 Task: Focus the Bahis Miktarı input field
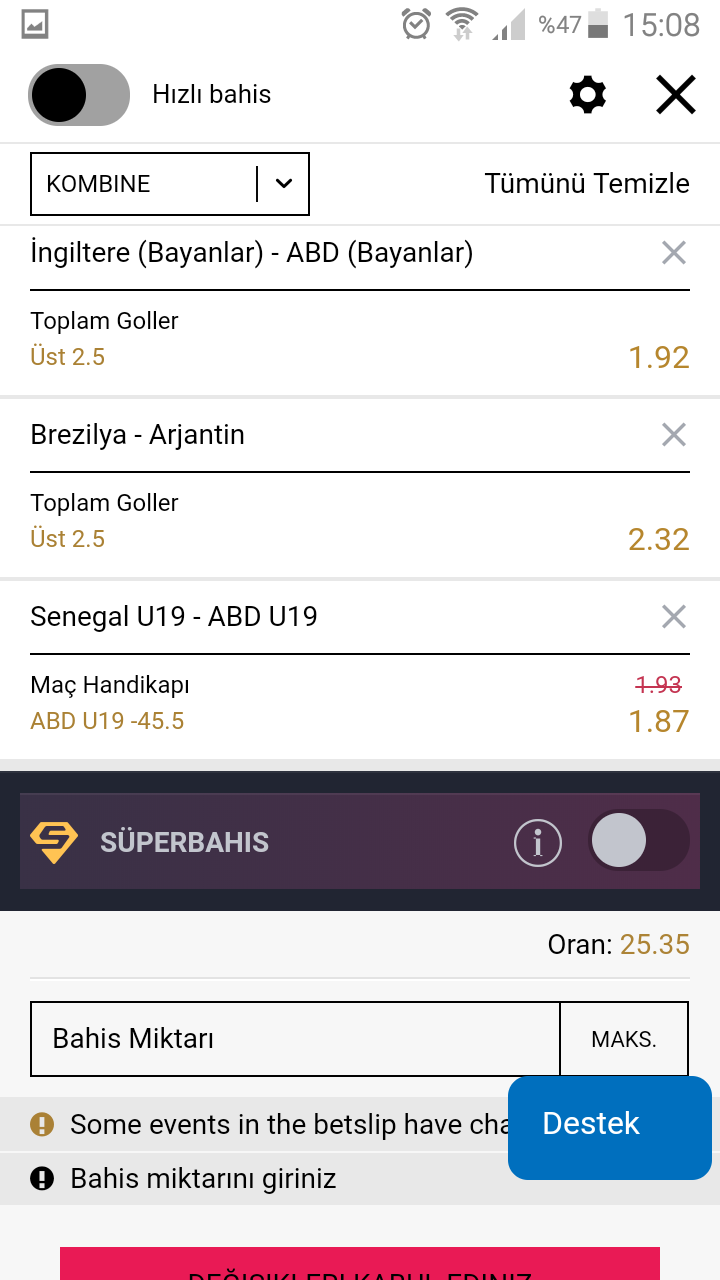pyautogui.click(x=295, y=1039)
